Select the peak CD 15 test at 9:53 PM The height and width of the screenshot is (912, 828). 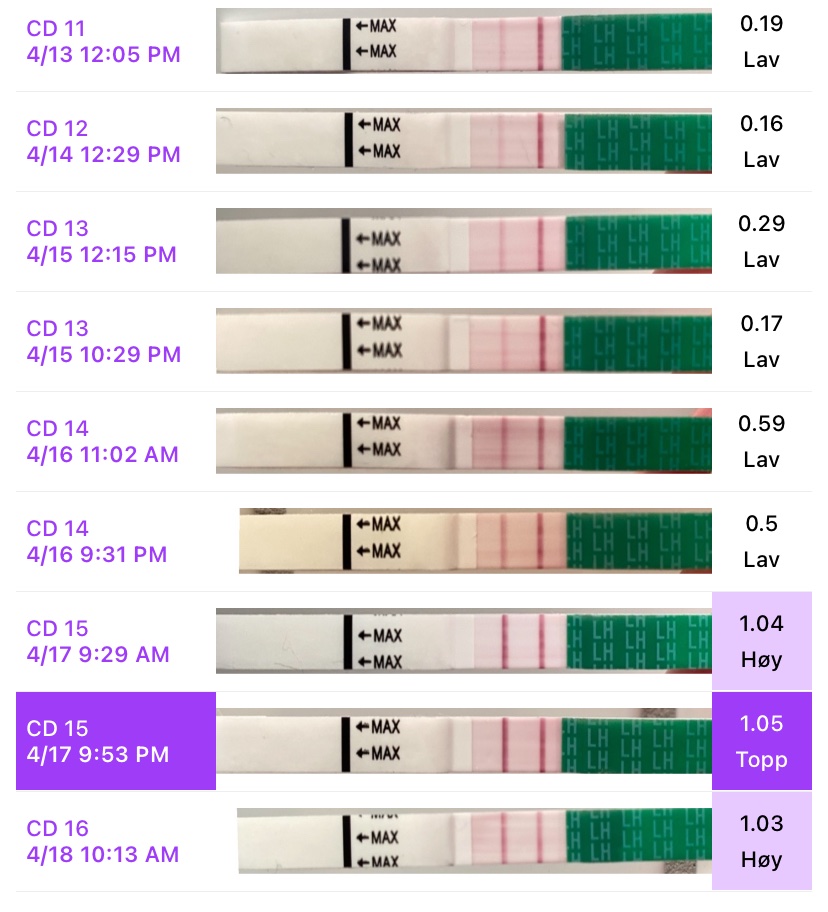tap(98, 741)
